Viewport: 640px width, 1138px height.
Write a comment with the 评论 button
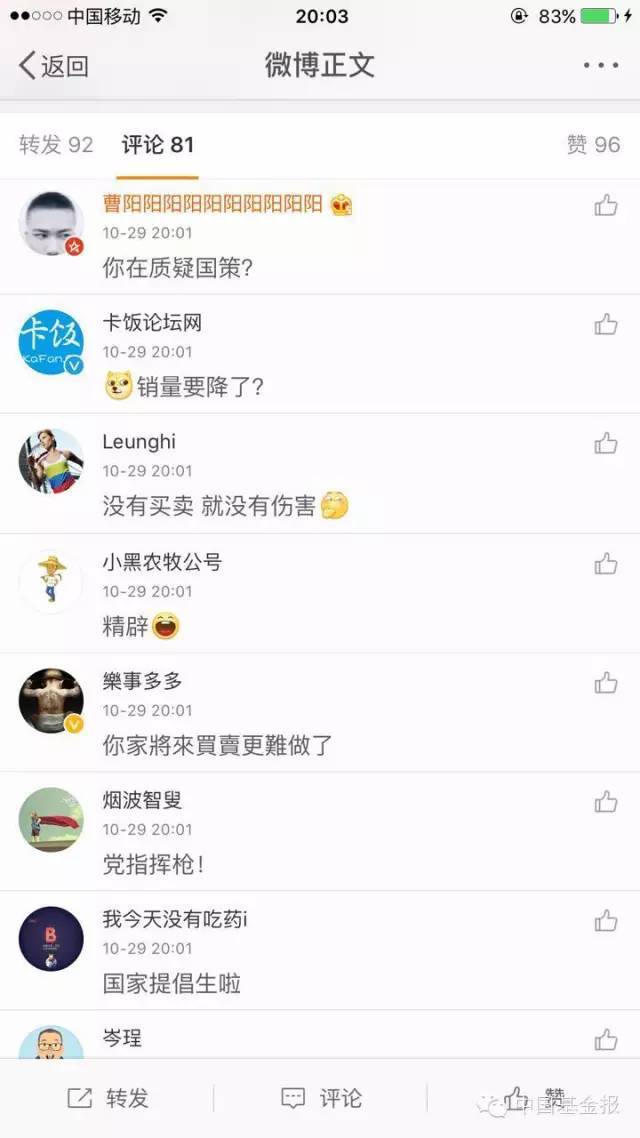click(x=321, y=1098)
